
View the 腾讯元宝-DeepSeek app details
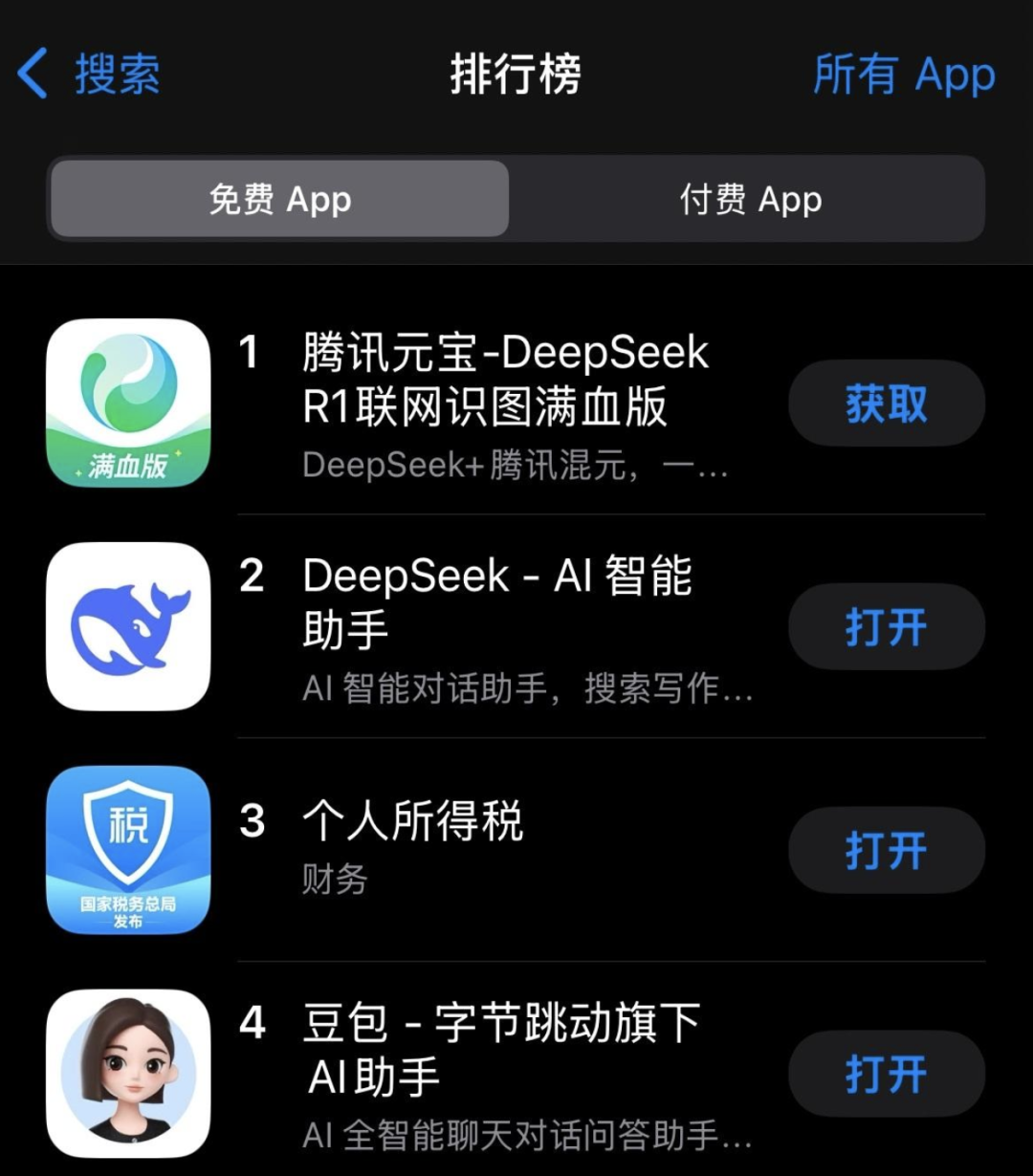coord(505,380)
